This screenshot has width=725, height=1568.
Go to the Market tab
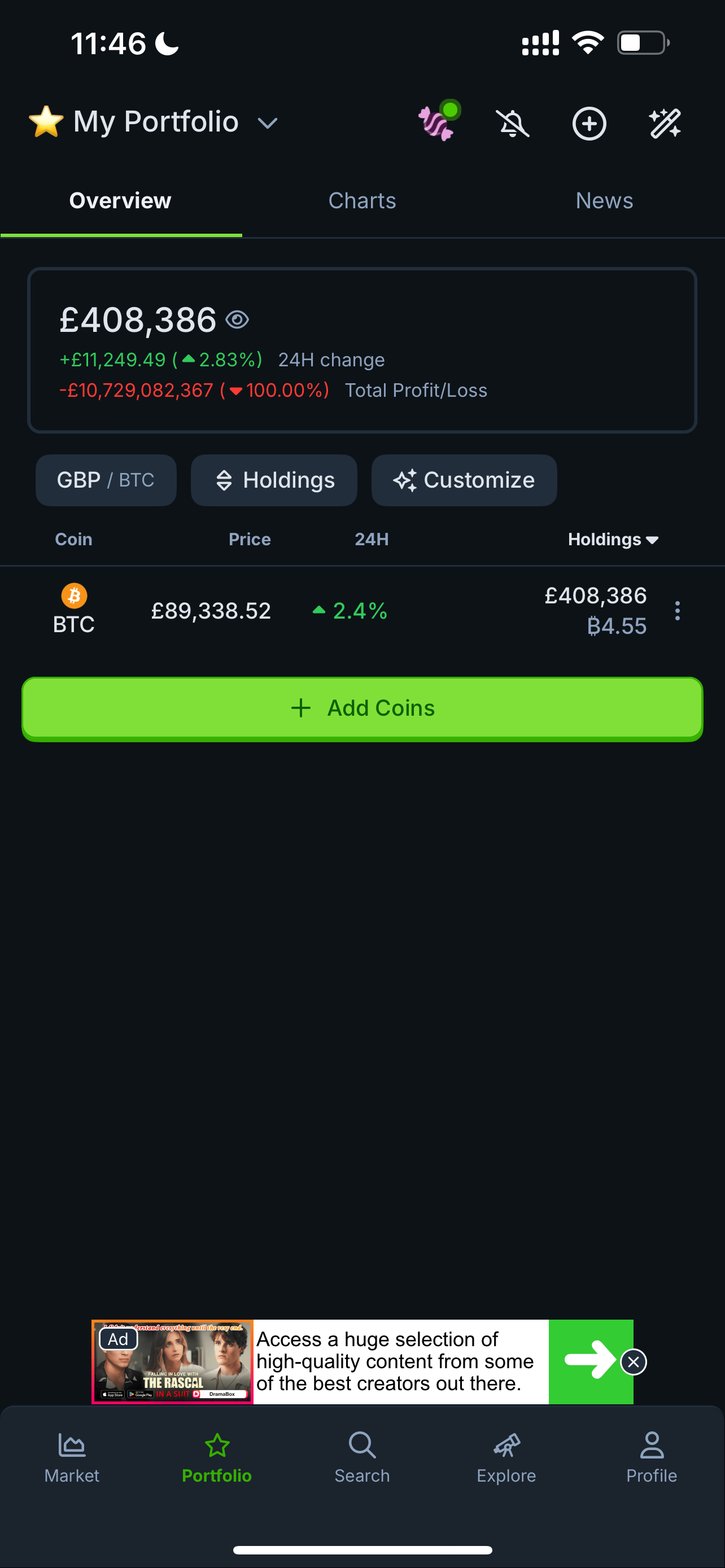point(72,1457)
